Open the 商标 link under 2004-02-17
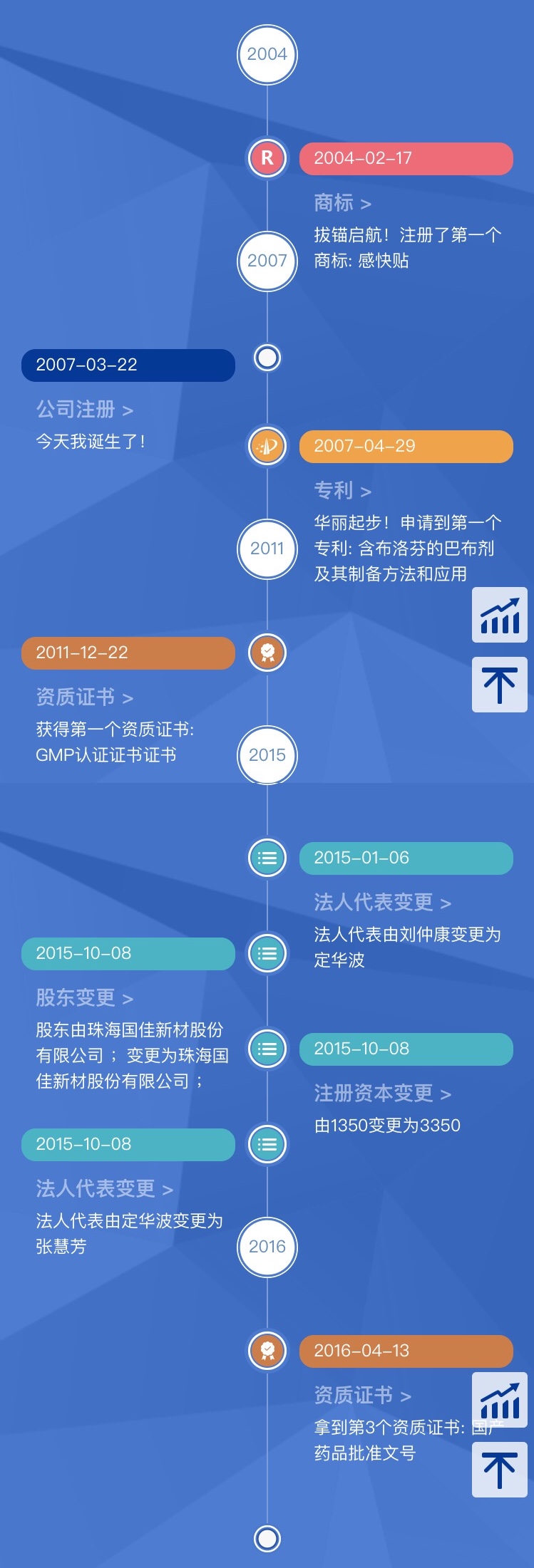This screenshot has width=534, height=1568. (x=342, y=203)
